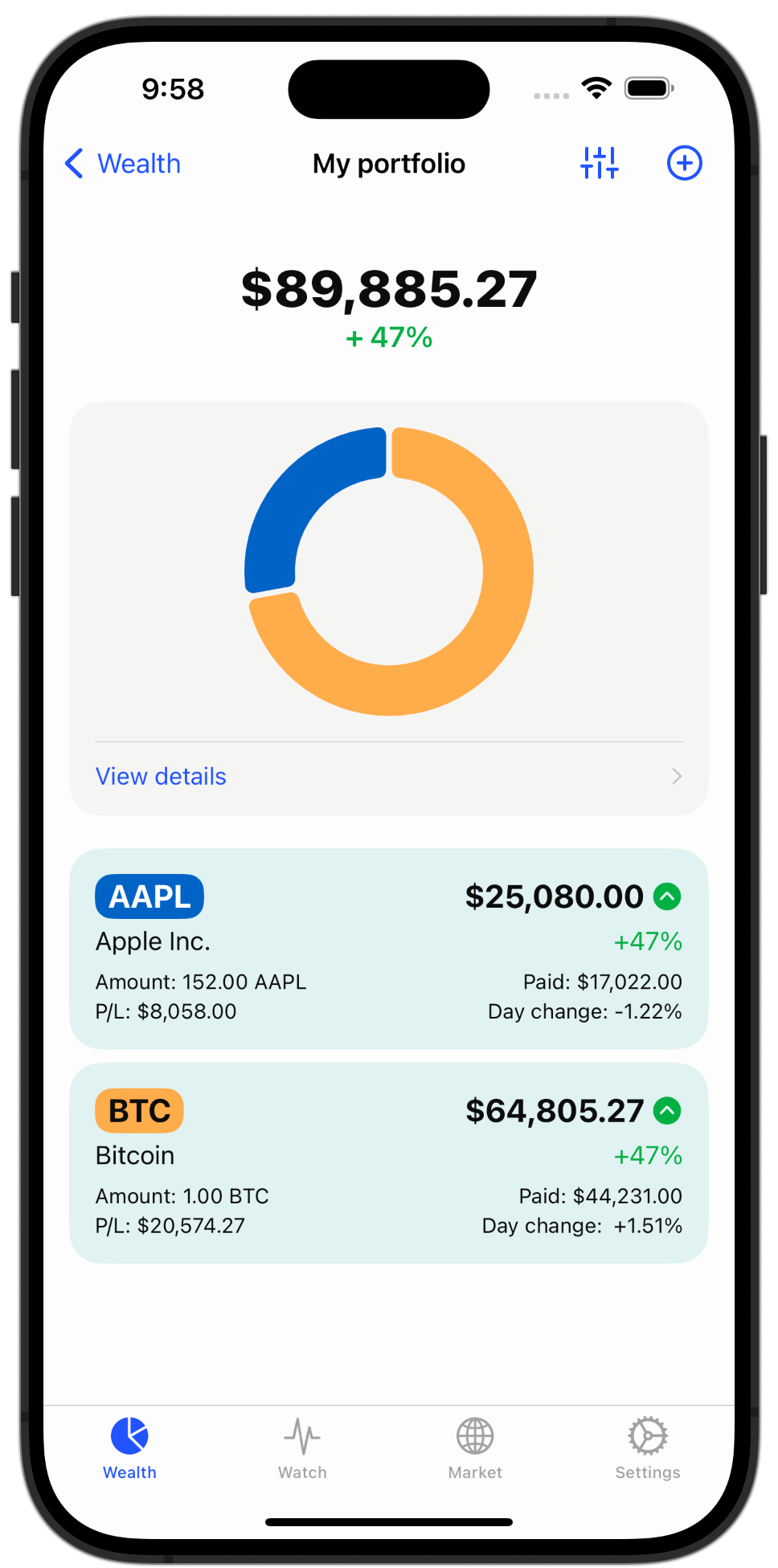
Task: Switch to the Watch tab
Action: [302, 1448]
